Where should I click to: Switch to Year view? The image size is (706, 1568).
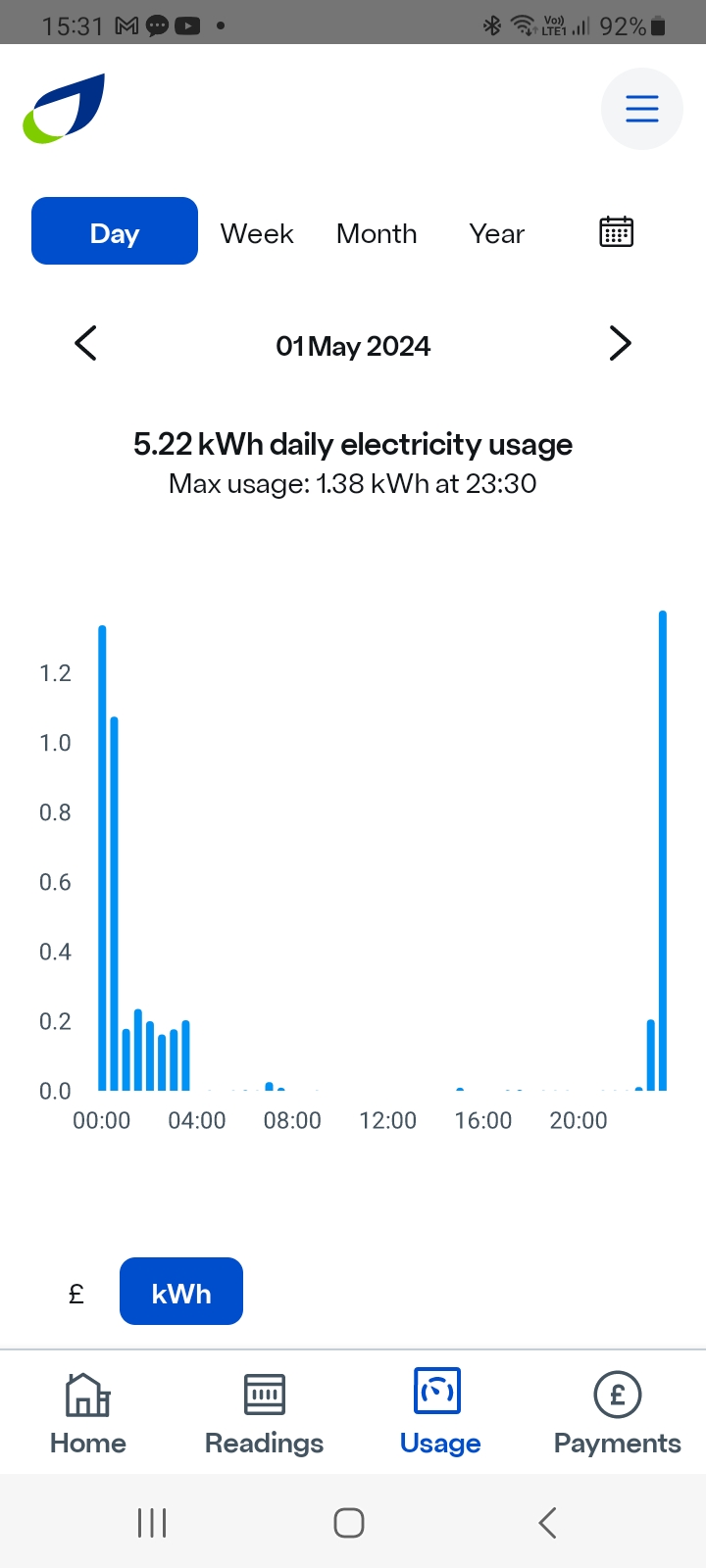point(496,233)
